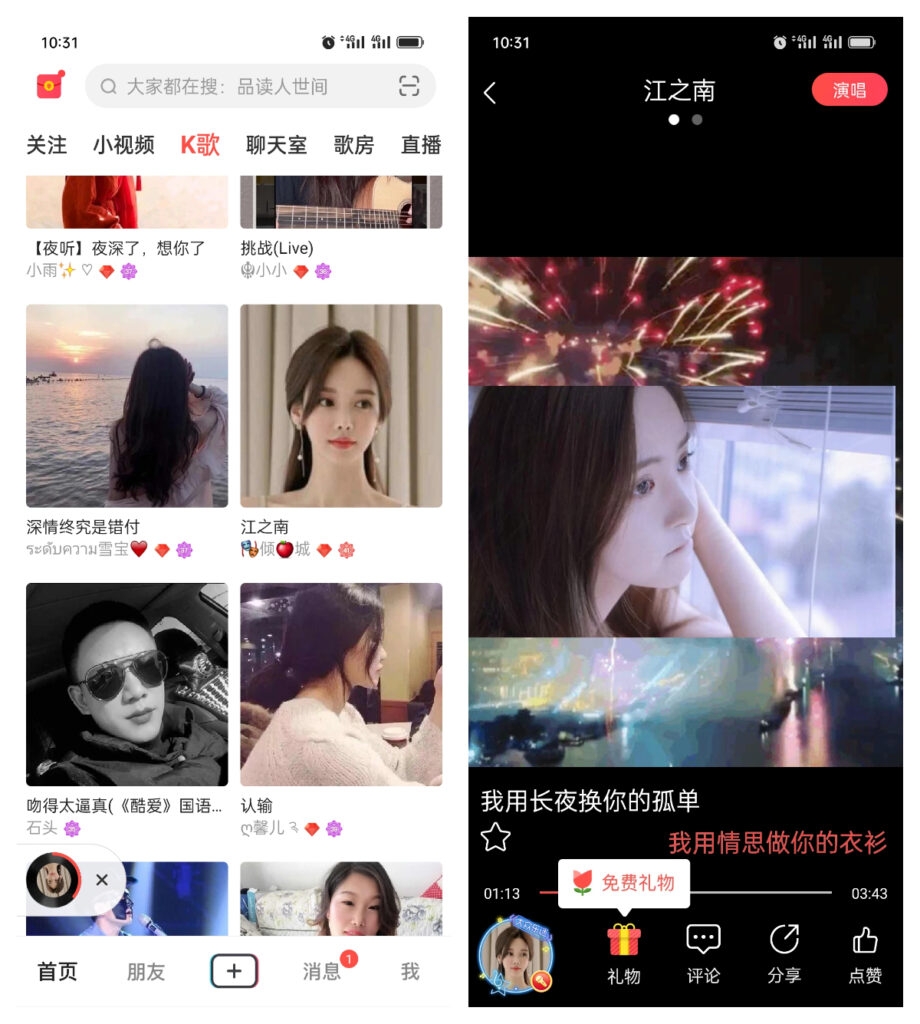The width and height of the screenshot is (920, 1024).
Task: Send a gift via 礼物 icon
Action: pyautogui.click(x=624, y=951)
